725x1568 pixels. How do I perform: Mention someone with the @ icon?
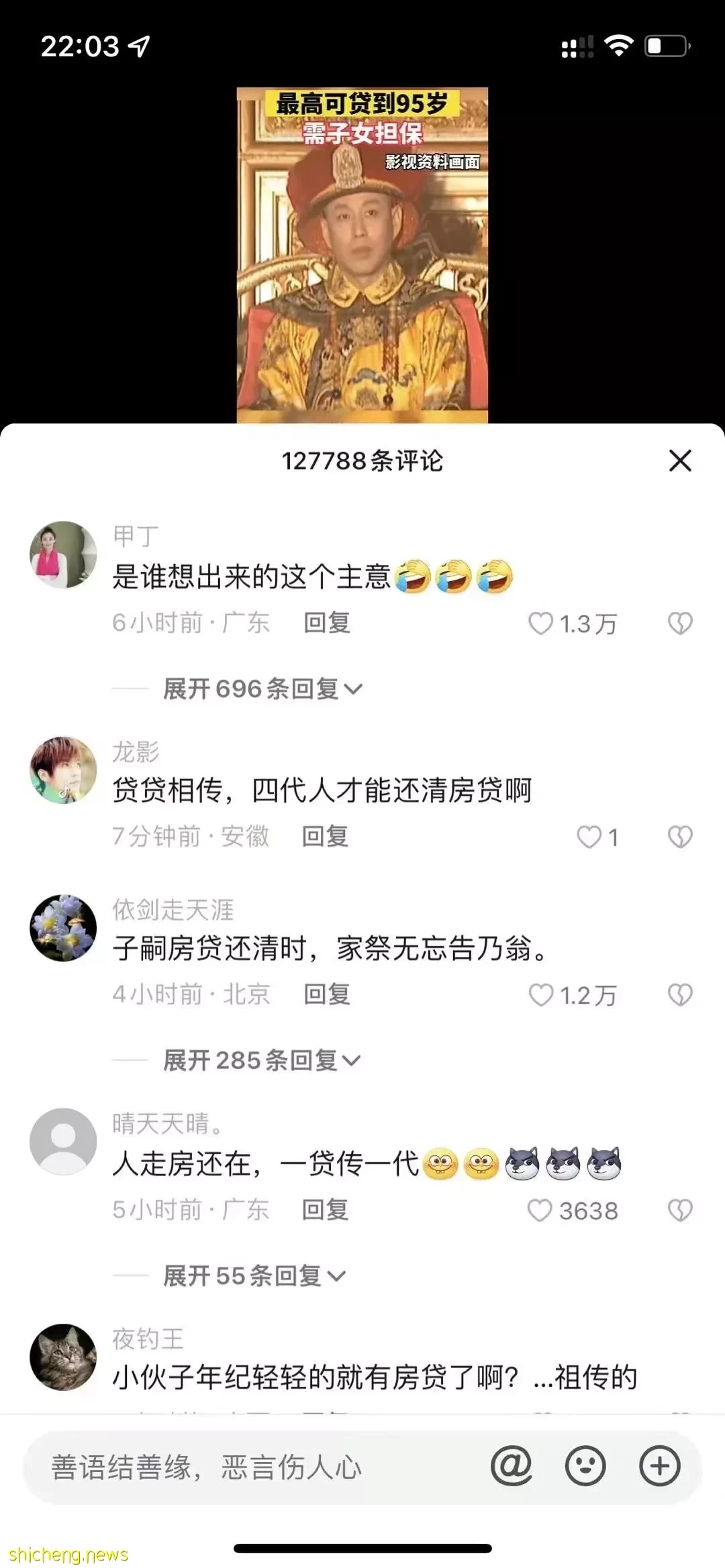[x=511, y=1466]
